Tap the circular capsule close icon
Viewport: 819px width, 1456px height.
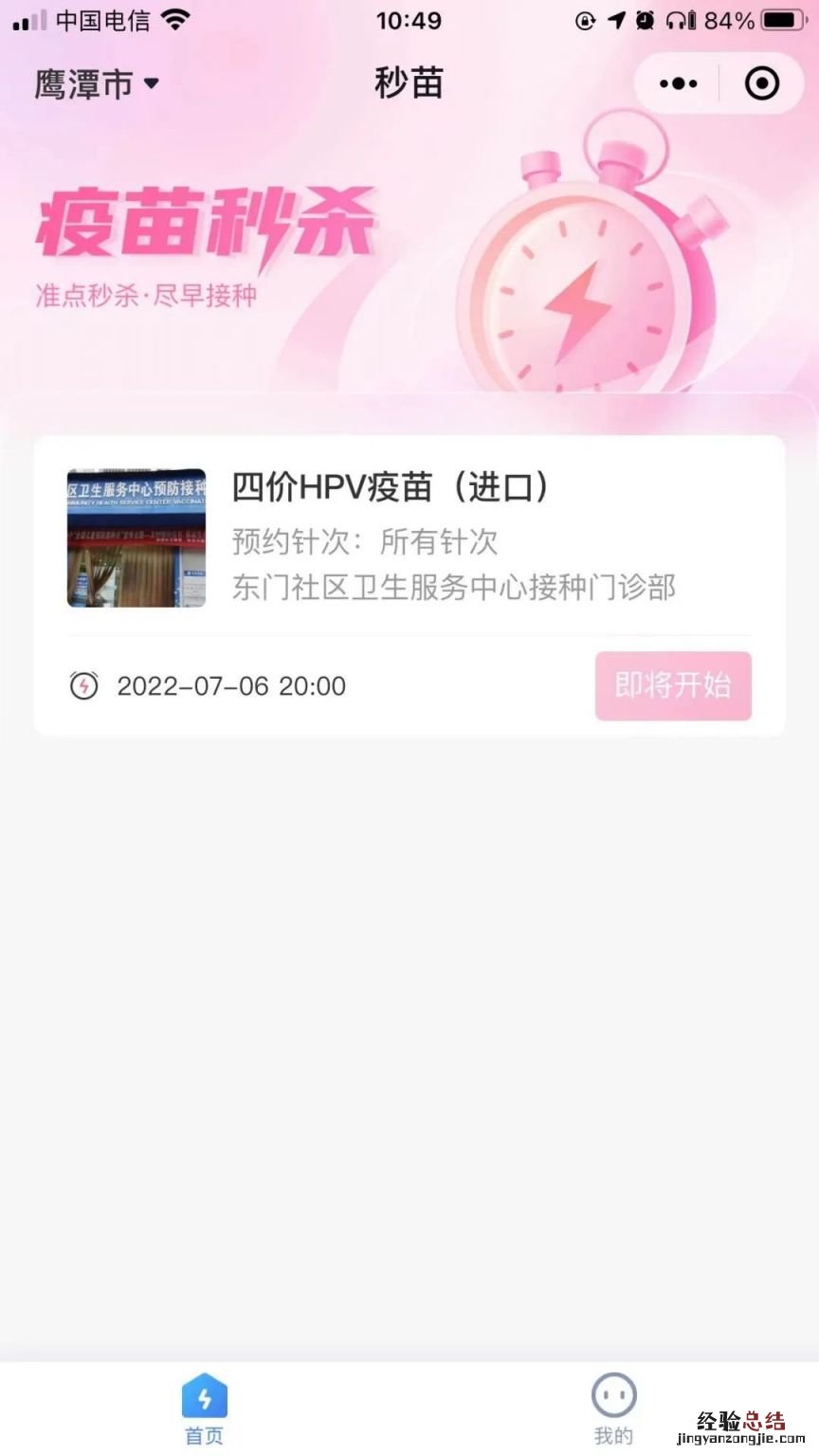click(x=761, y=83)
